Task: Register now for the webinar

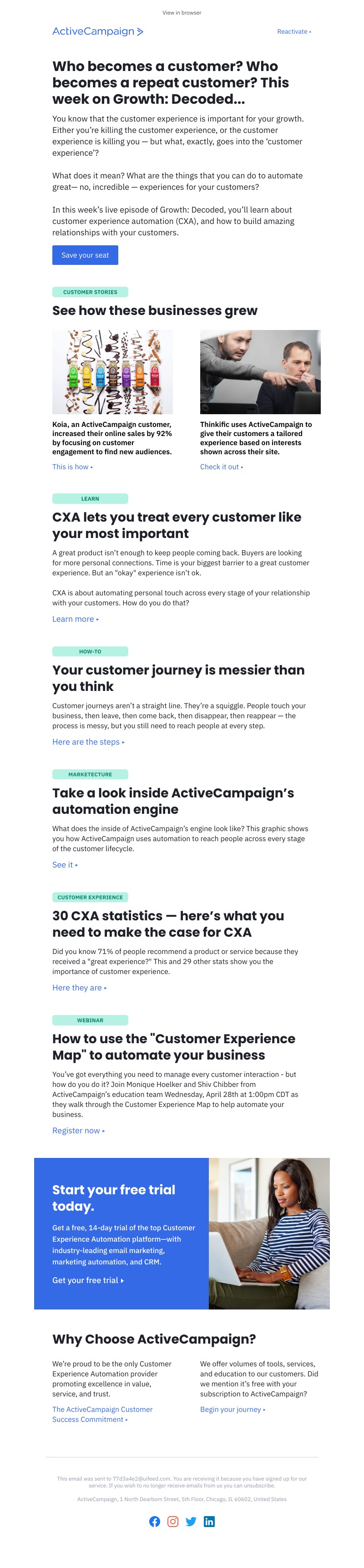Action: click(78, 1131)
